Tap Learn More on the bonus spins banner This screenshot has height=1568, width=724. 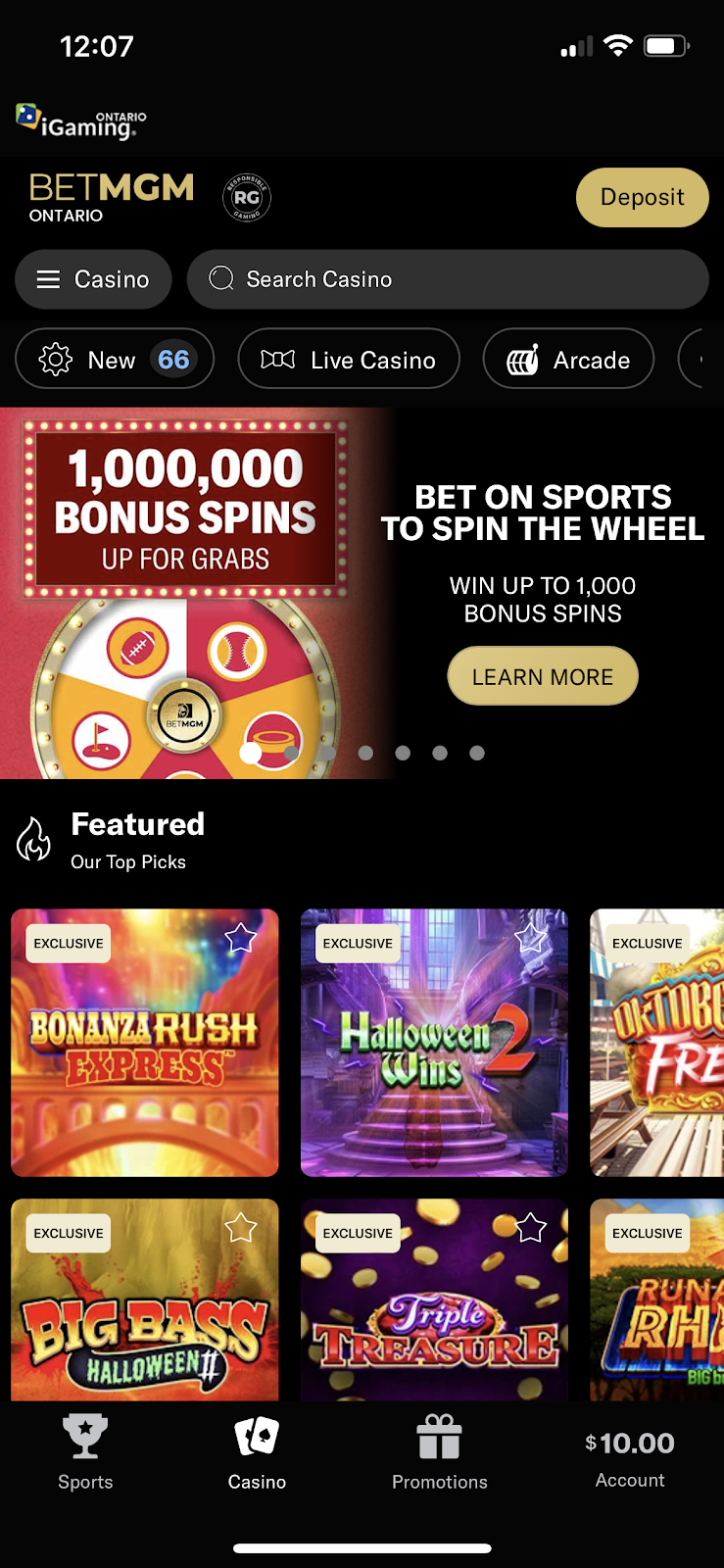[542, 675]
